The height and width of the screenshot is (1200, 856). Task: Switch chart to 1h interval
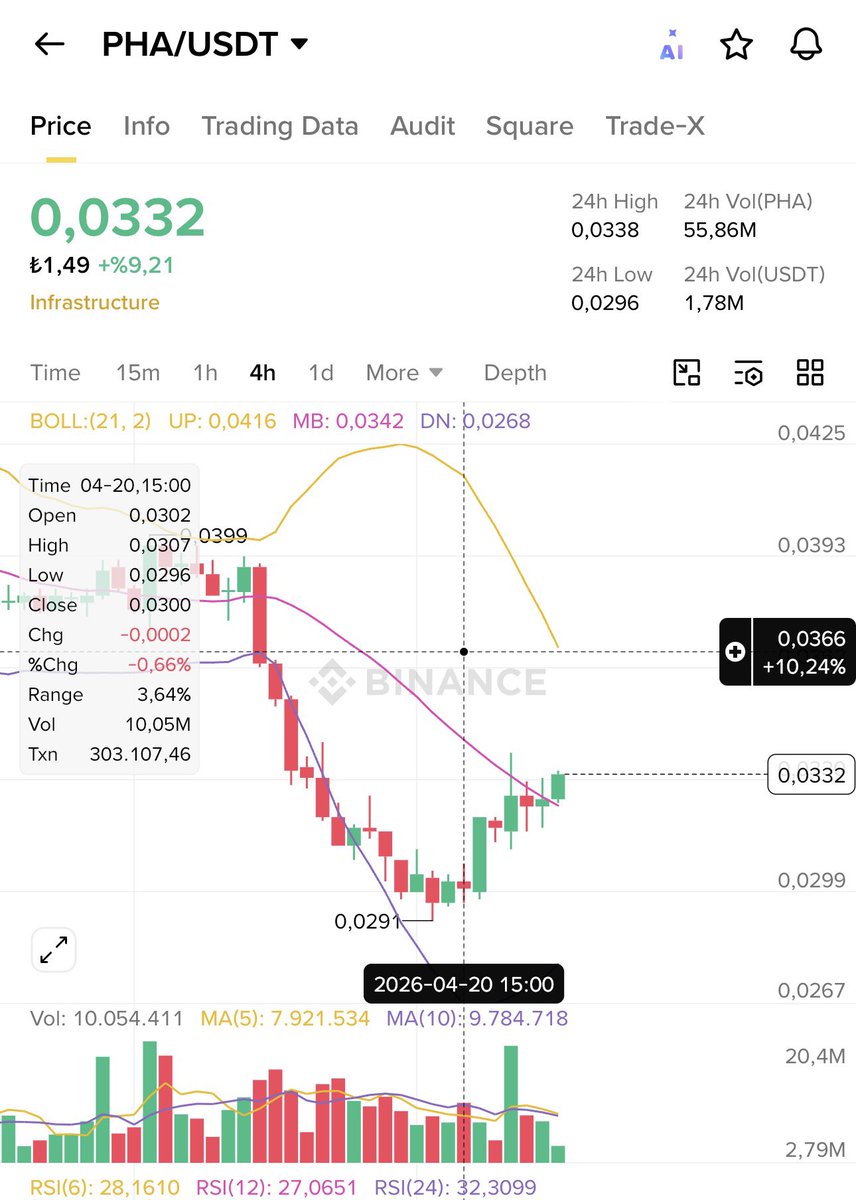point(205,373)
